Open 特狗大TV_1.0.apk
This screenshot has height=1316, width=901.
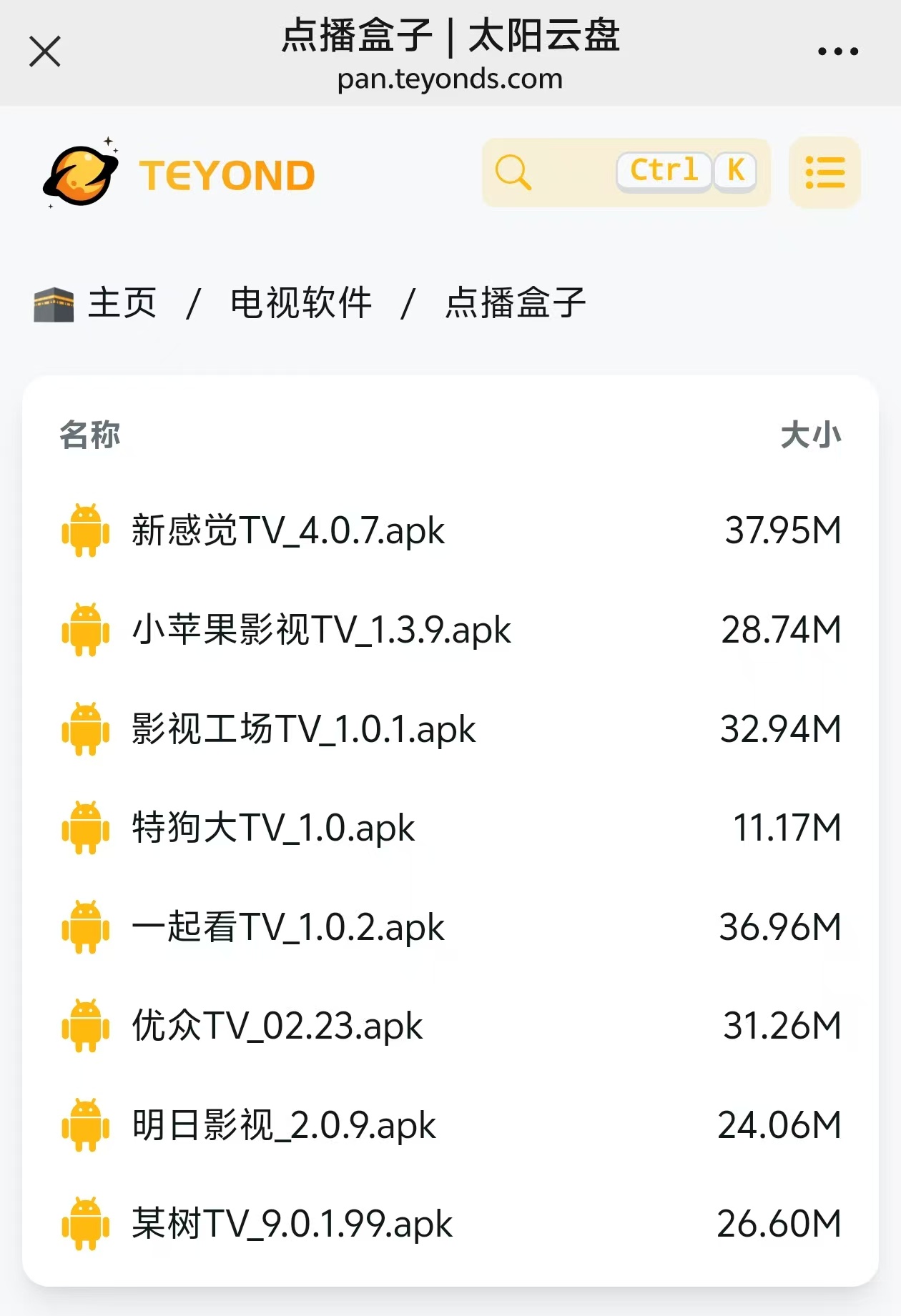tap(272, 828)
